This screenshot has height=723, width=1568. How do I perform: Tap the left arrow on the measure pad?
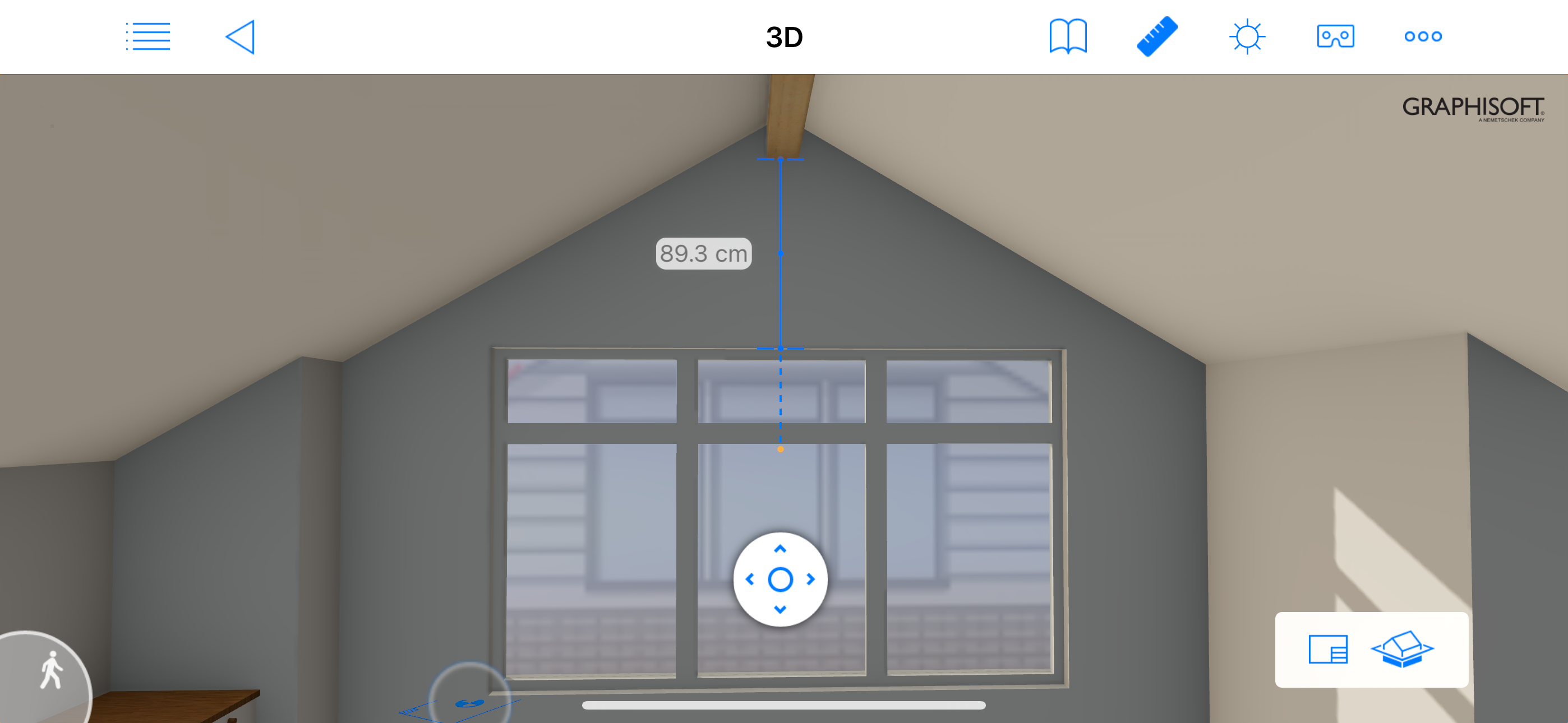pyautogui.click(x=750, y=580)
